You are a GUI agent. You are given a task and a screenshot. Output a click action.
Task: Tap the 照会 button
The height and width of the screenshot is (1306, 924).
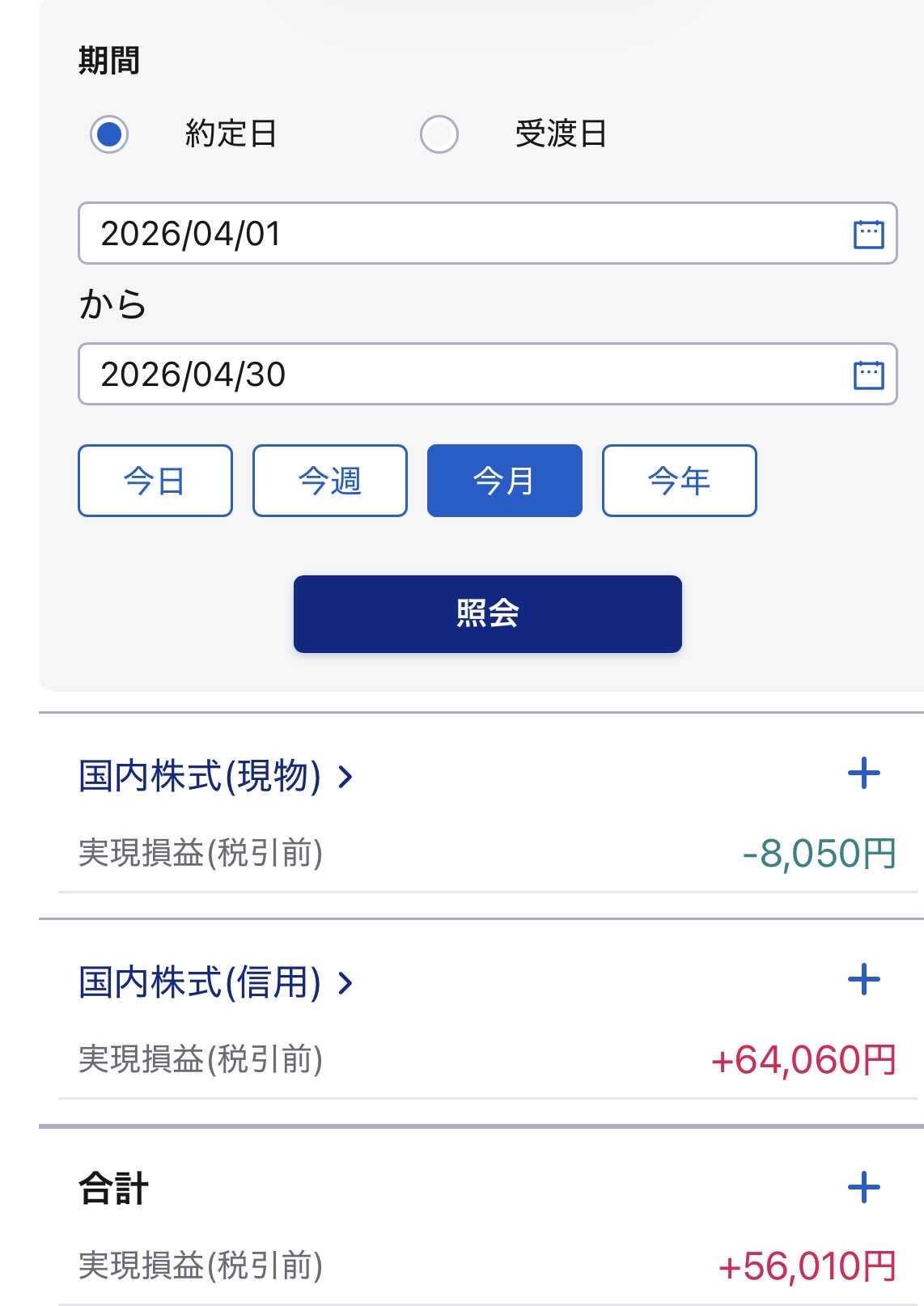[488, 614]
